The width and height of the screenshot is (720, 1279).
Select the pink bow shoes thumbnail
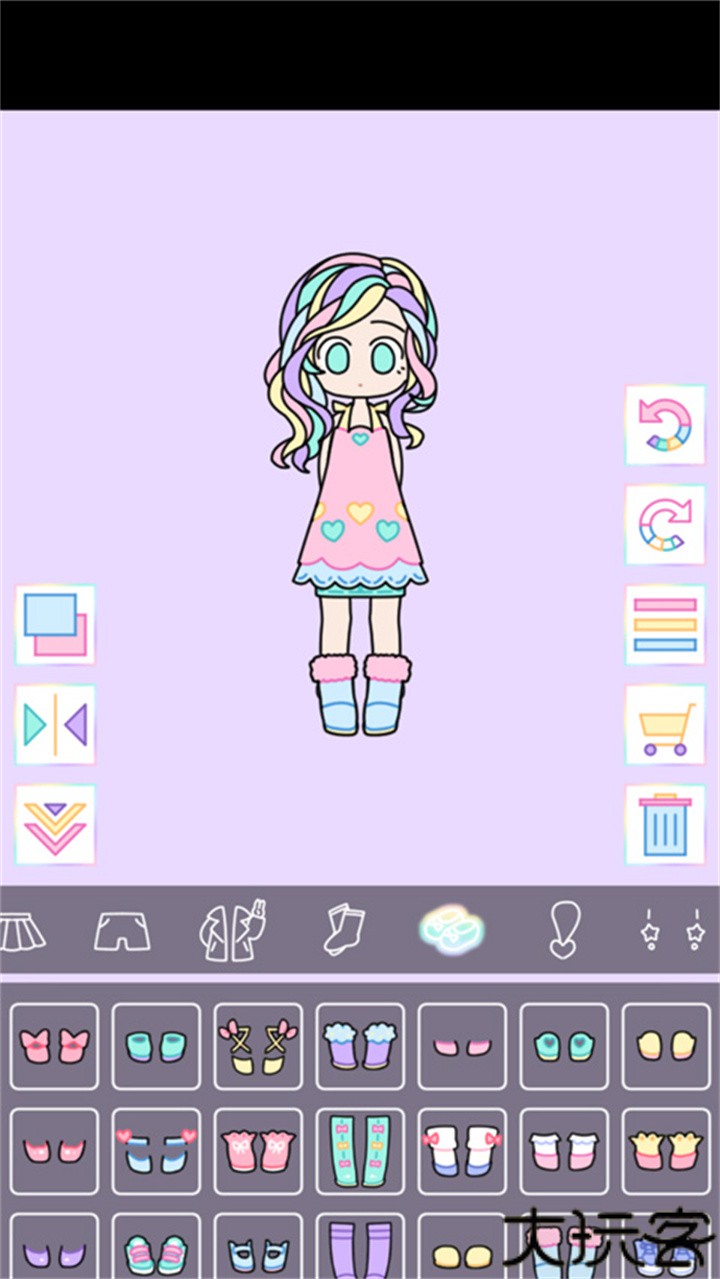tap(55, 1045)
